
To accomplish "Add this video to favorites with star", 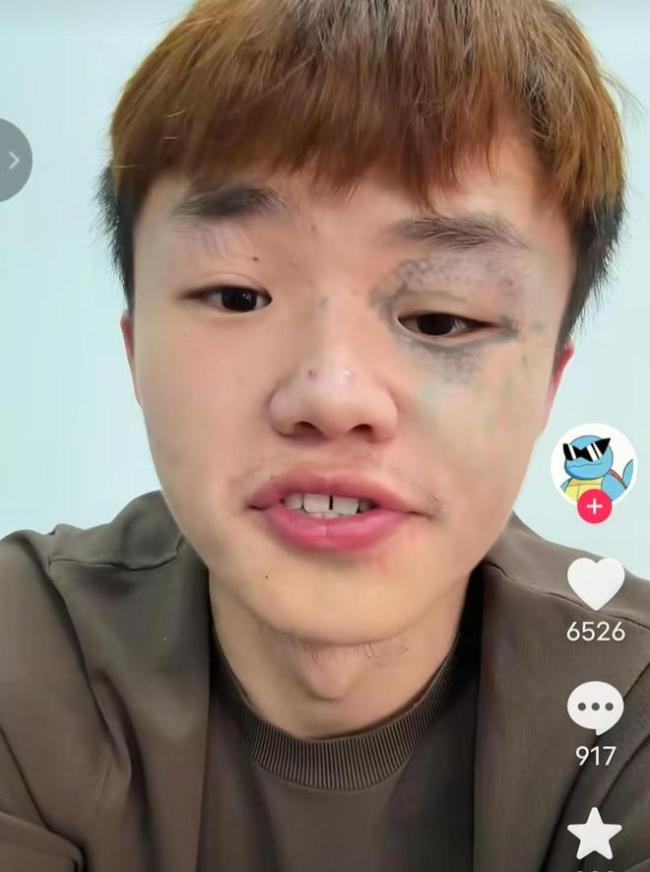I will 595,834.
